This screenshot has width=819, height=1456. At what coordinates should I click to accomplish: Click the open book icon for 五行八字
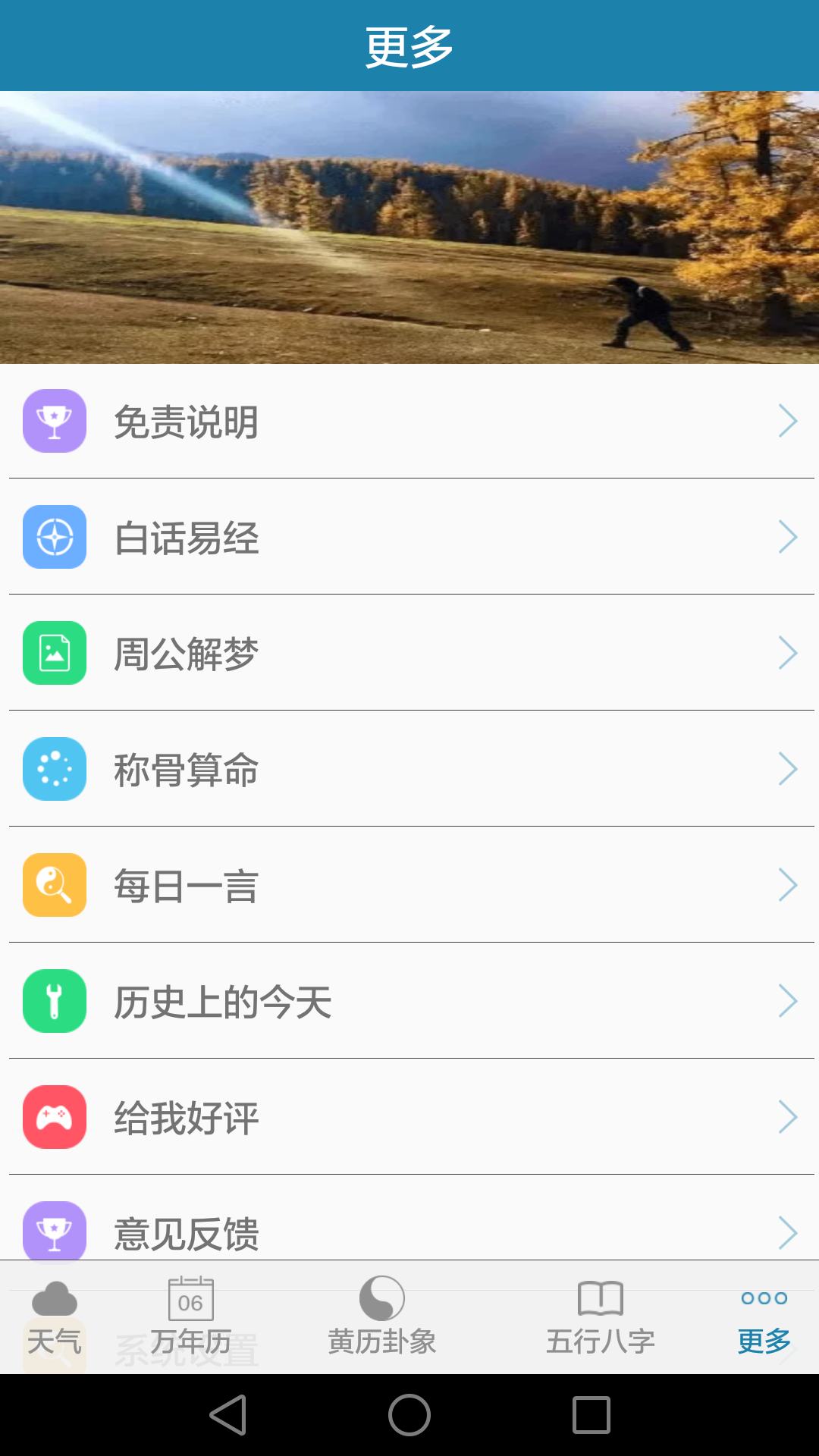(x=600, y=1298)
